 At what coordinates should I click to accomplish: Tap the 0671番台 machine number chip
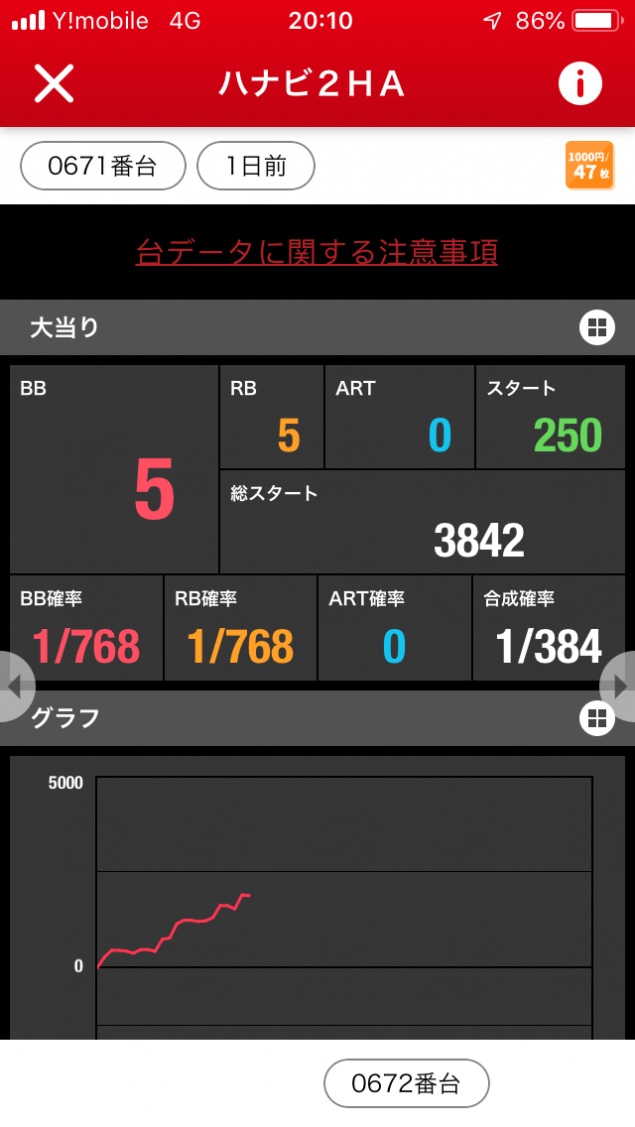(x=103, y=166)
